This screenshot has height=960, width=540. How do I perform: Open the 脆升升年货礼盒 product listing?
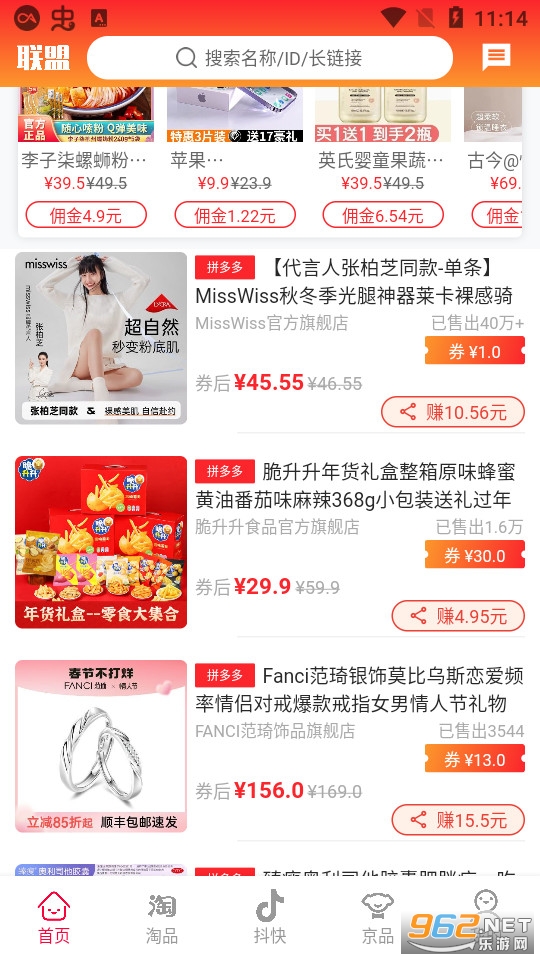tap(270, 542)
